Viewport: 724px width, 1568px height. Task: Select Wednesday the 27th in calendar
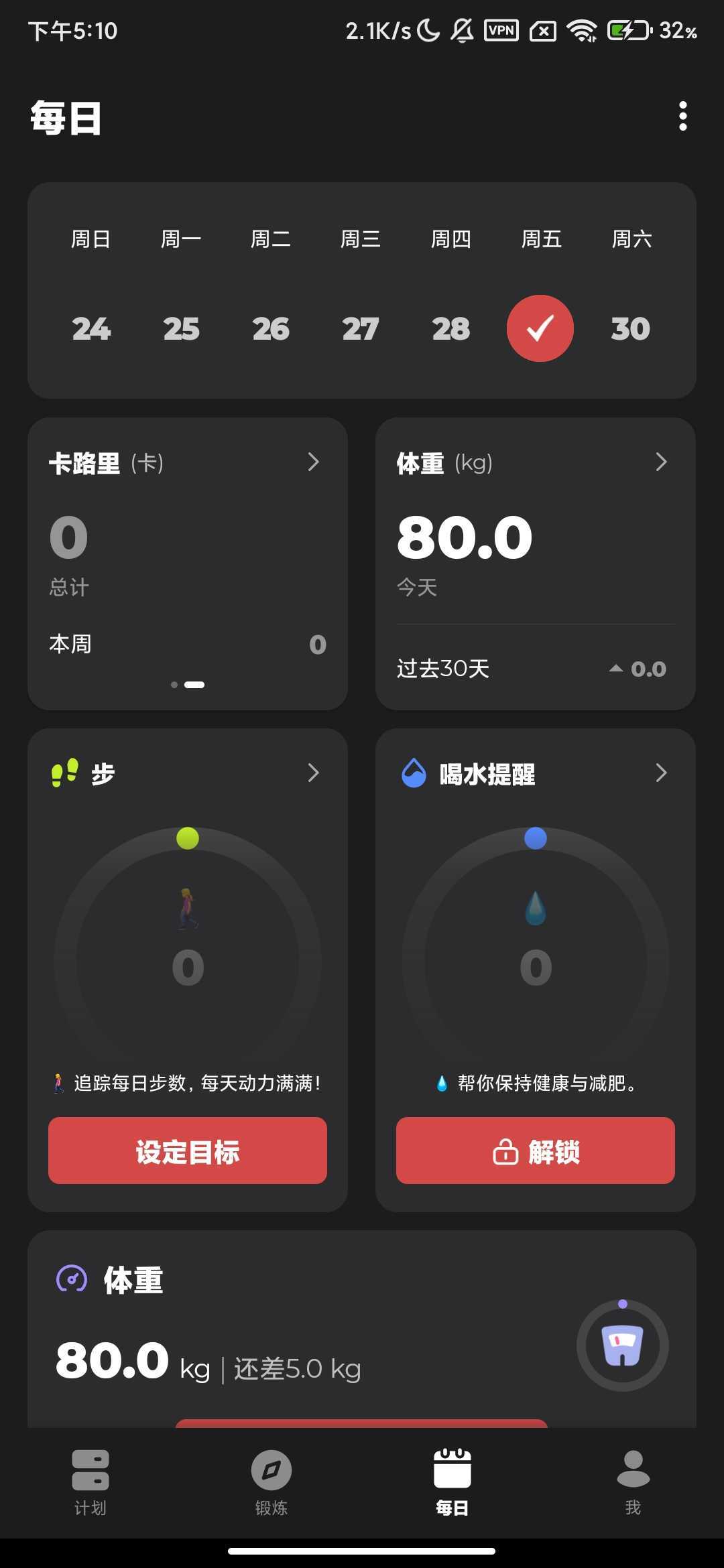(x=361, y=328)
